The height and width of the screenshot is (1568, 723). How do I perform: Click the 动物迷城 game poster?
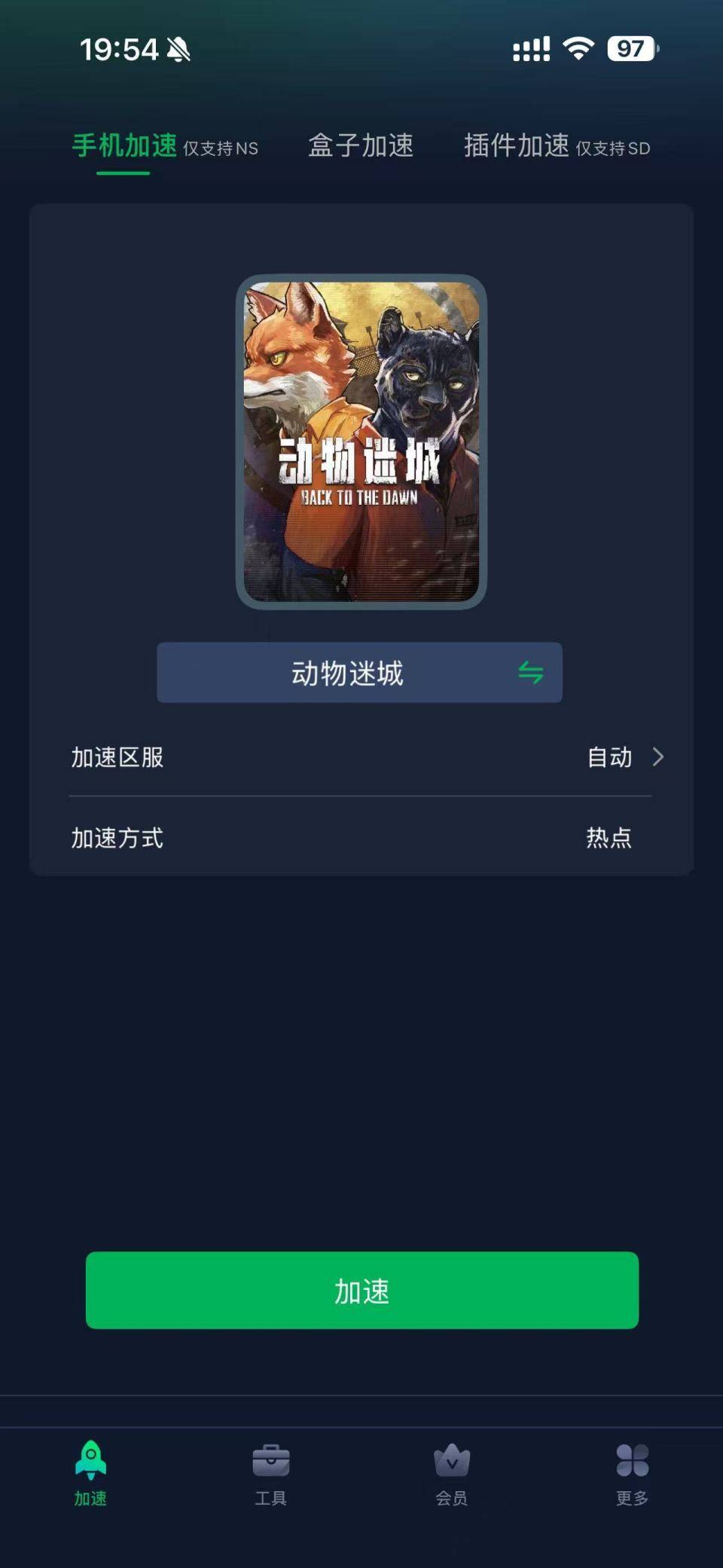tap(359, 441)
